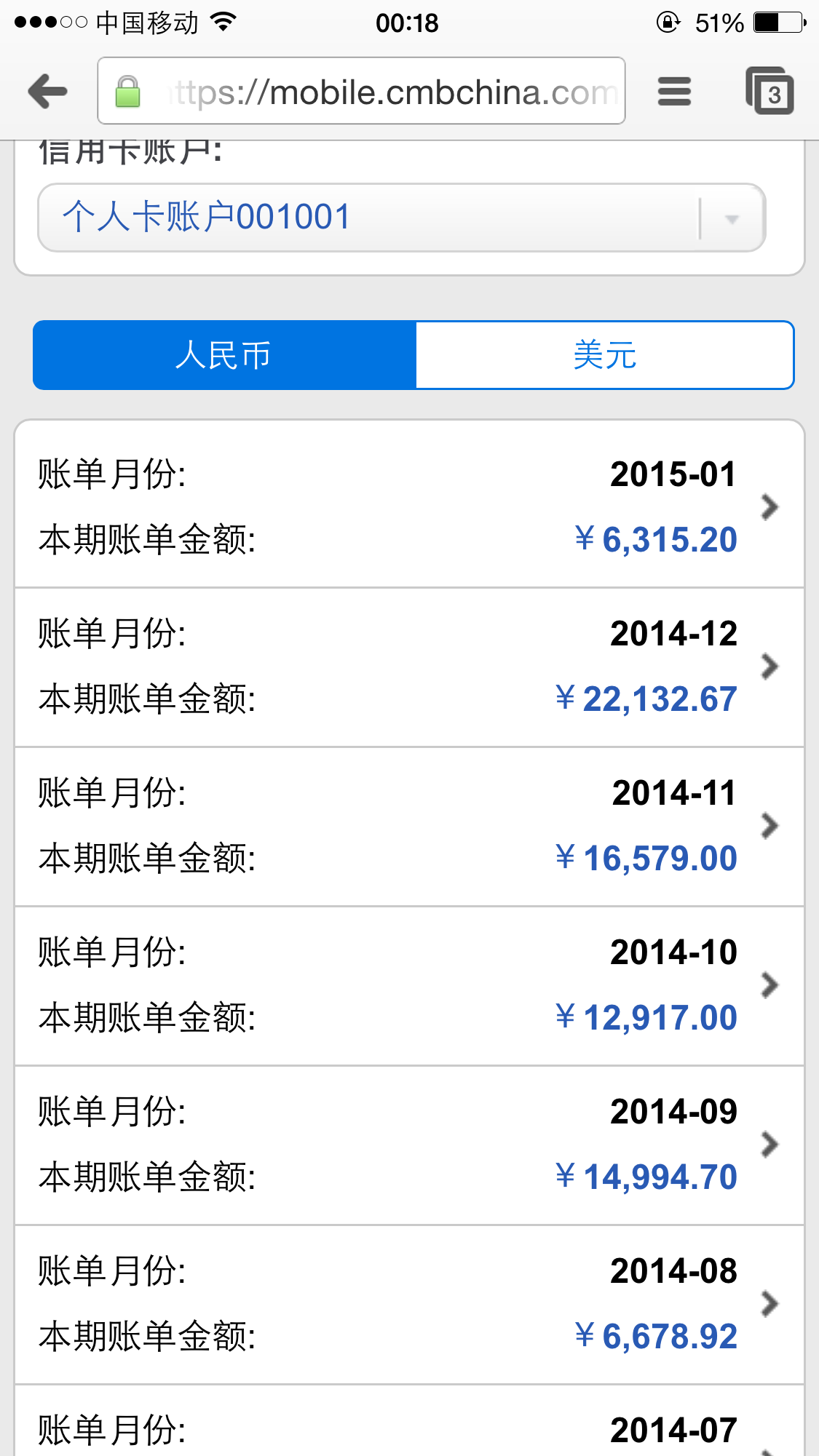This screenshot has height=1456, width=819.
Task: View the 2014-10 statement
Action: click(409, 986)
